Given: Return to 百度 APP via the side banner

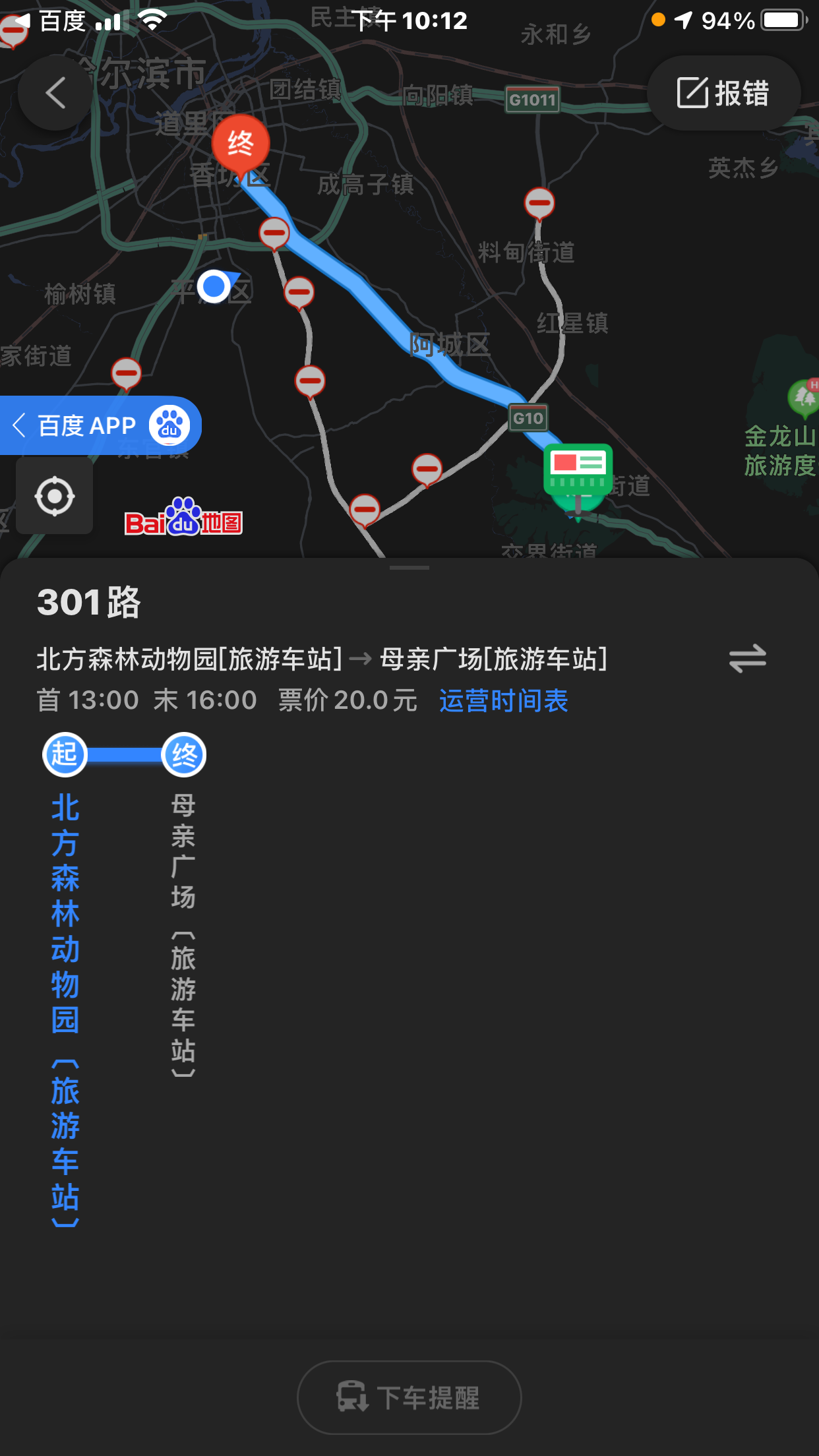Looking at the screenshot, I should [100, 425].
